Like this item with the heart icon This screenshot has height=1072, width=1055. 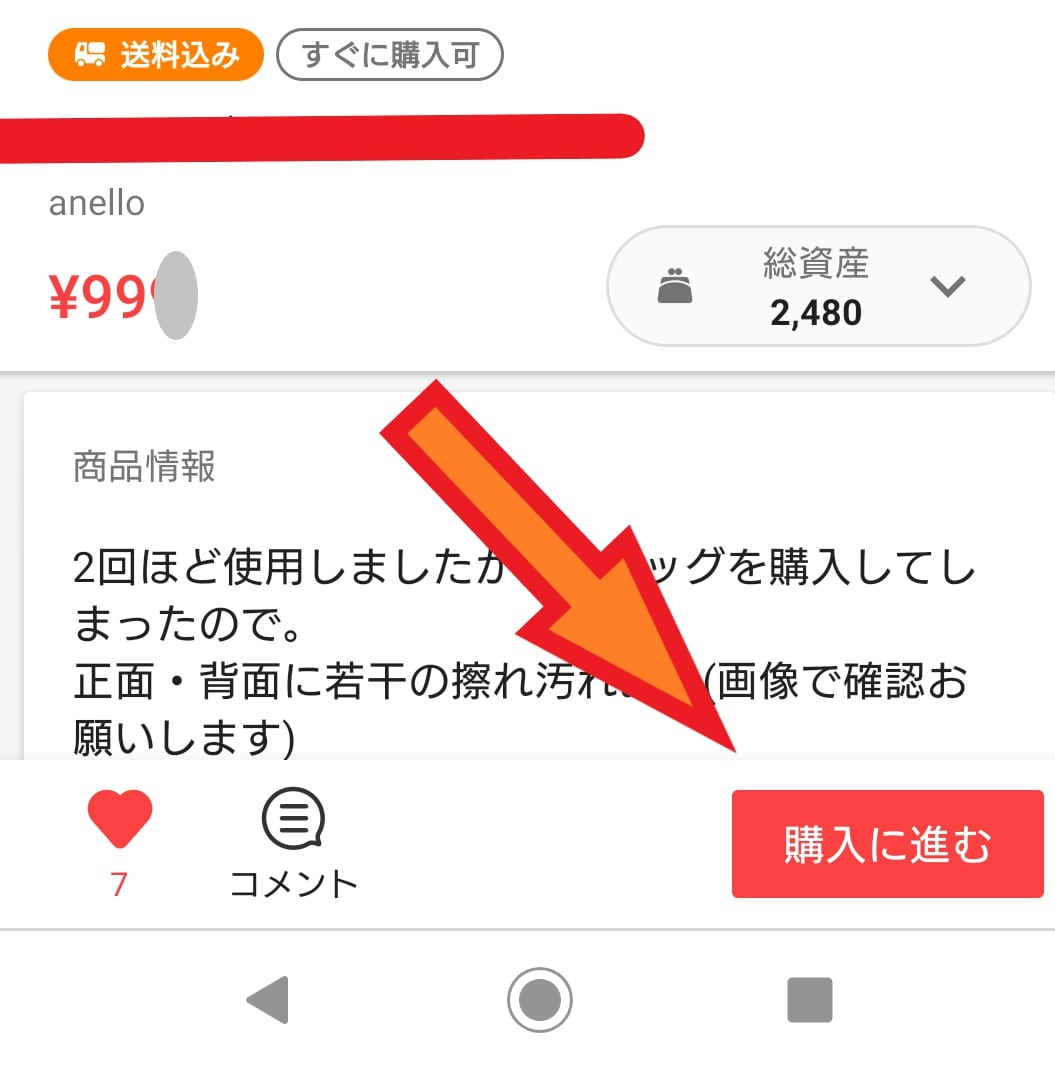coord(119,820)
